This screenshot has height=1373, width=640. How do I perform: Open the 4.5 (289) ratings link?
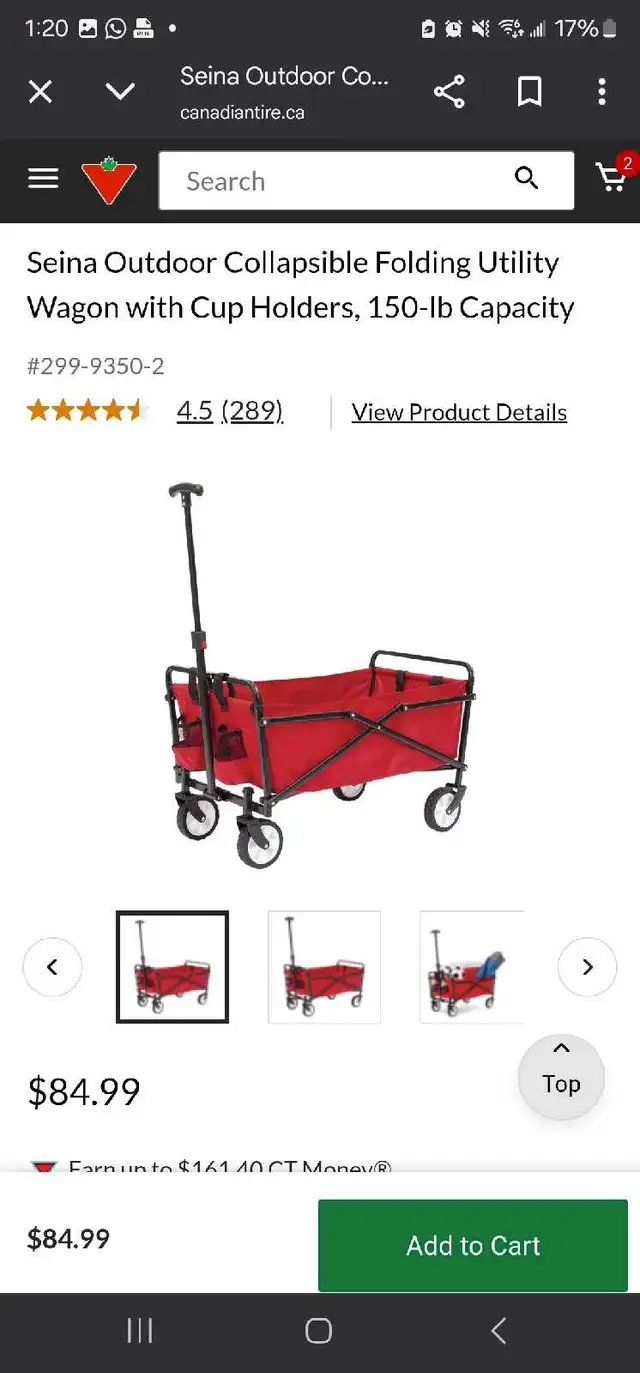230,411
